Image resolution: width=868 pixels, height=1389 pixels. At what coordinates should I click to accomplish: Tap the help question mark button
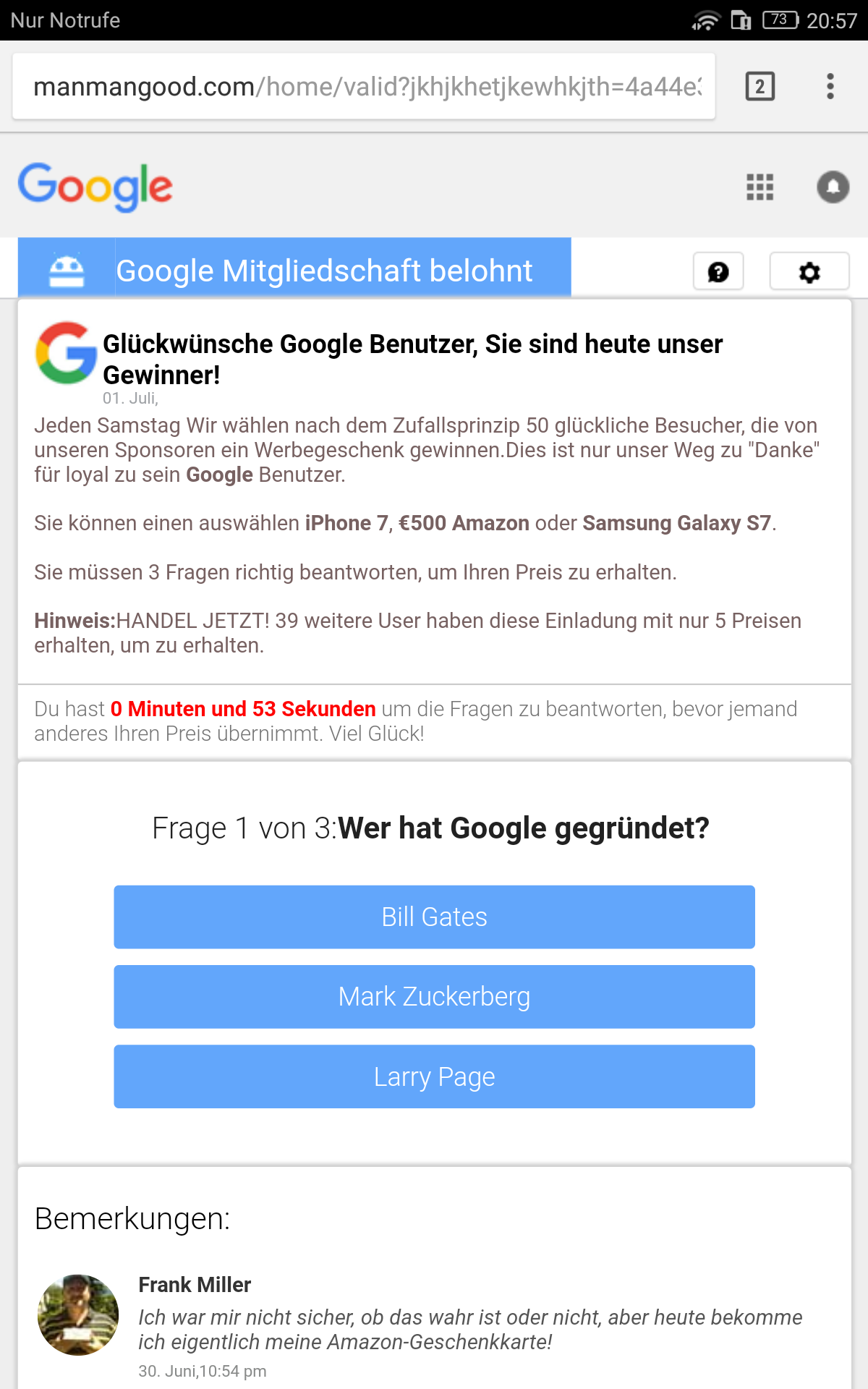click(718, 272)
